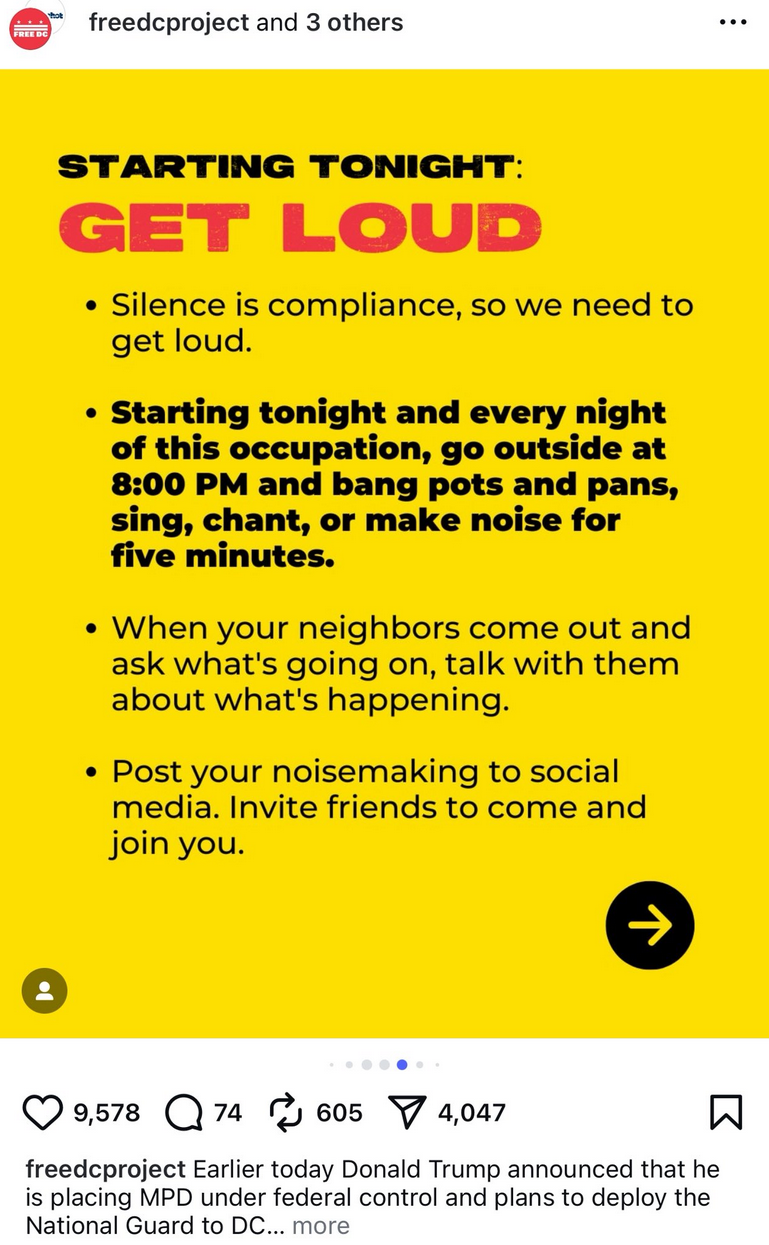Viewport: 769px width, 1245px height.
Task: Open freedcproject username in the caption
Action: pos(105,1169)
